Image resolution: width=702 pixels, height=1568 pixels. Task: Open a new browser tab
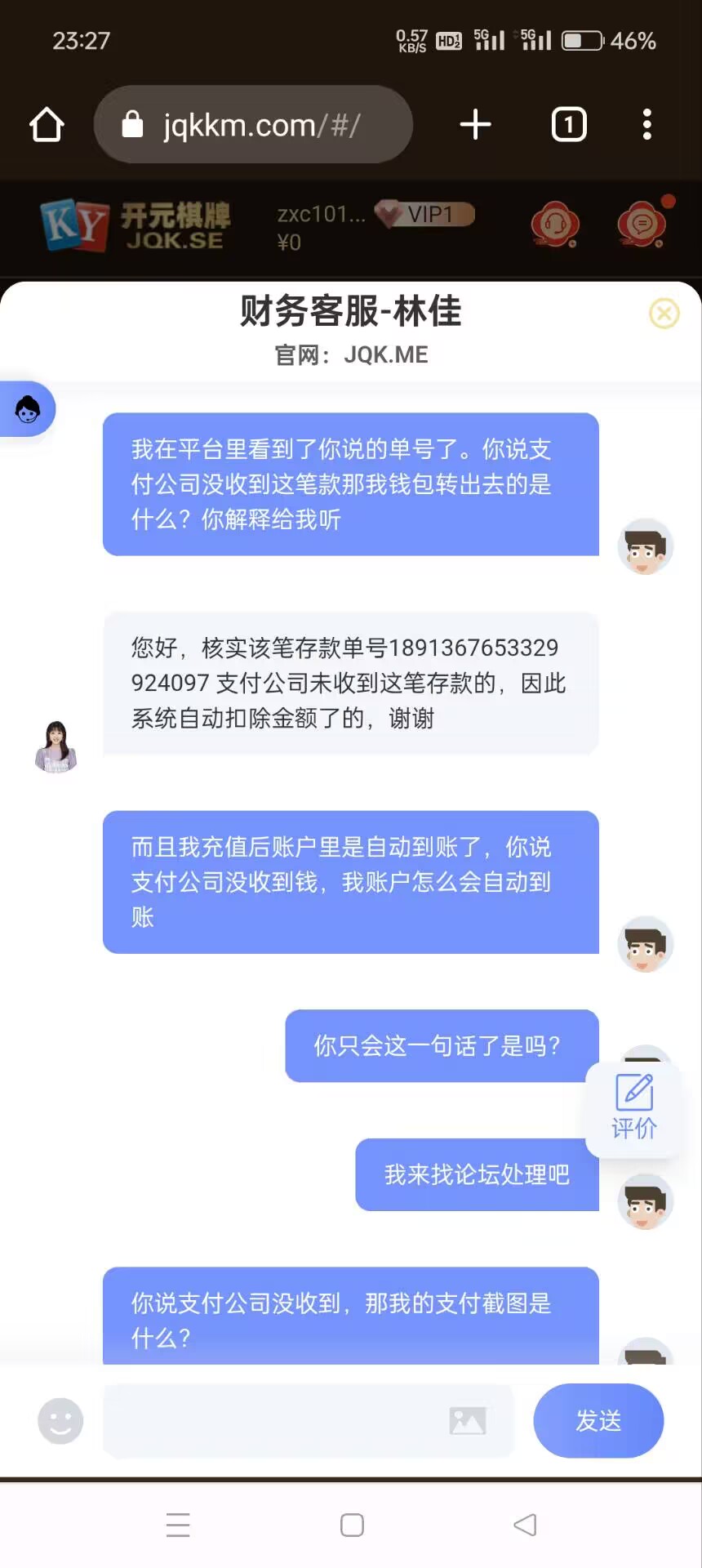[475, 125]
